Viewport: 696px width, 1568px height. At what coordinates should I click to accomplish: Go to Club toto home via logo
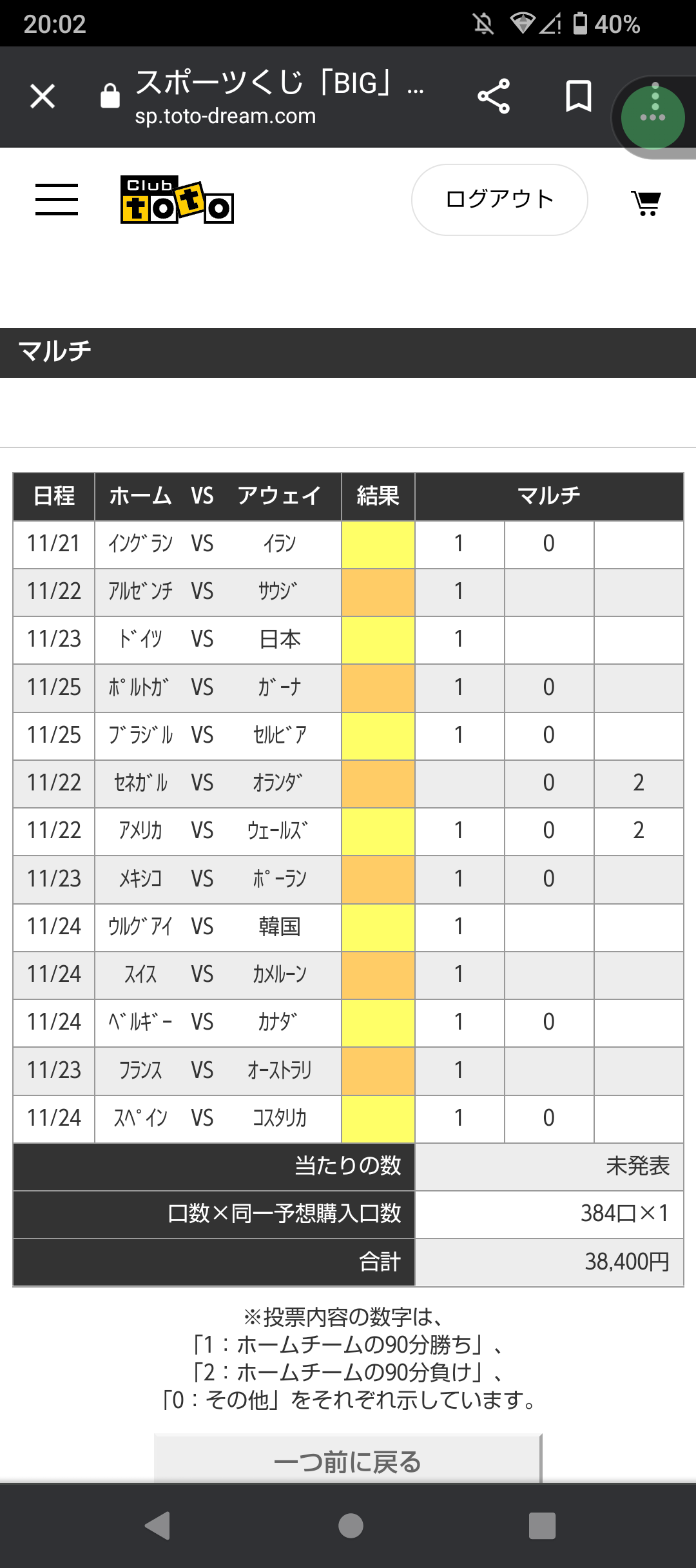(x=177, y=200)
